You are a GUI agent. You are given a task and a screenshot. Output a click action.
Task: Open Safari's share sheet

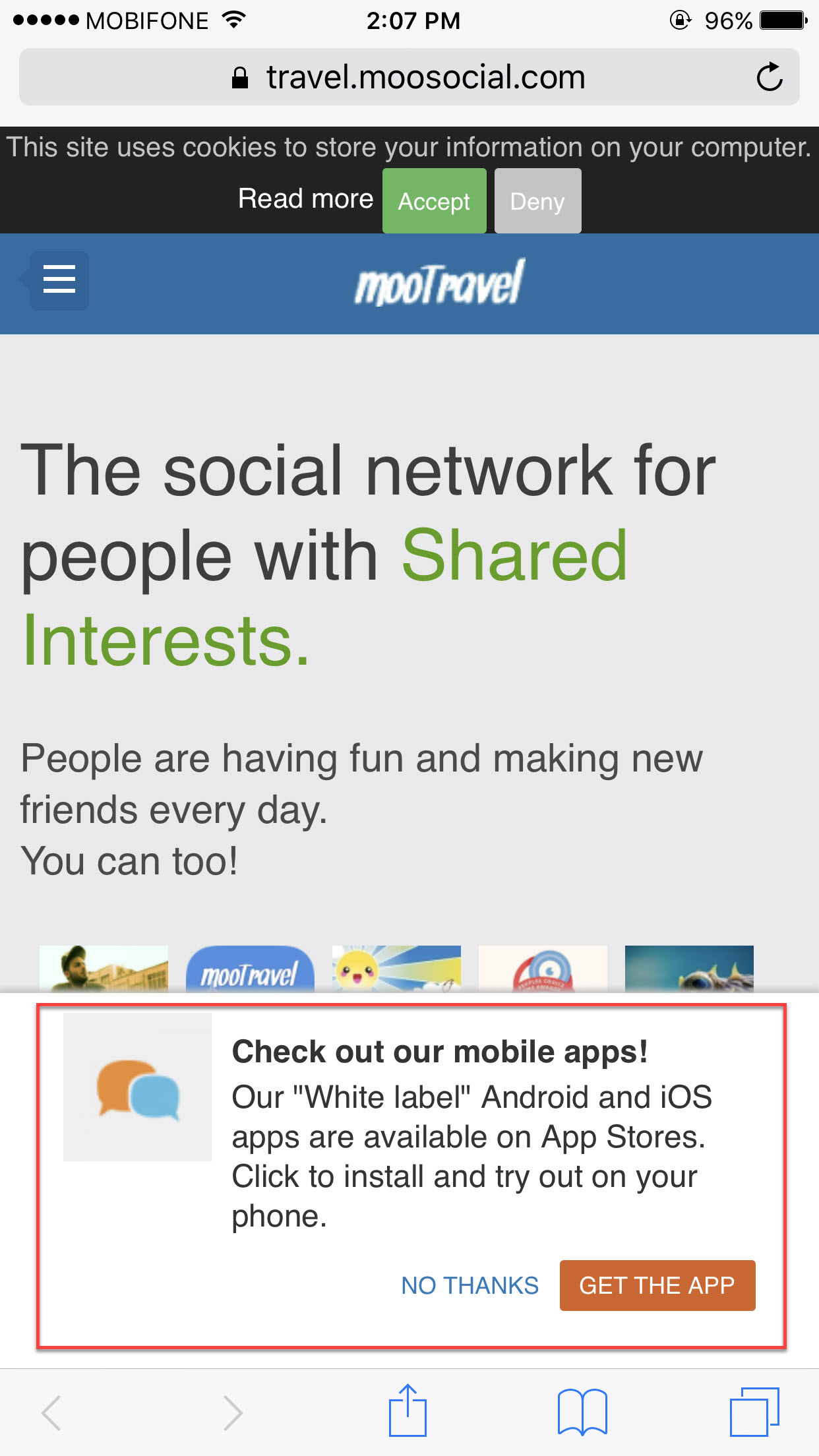[408, 1411]
